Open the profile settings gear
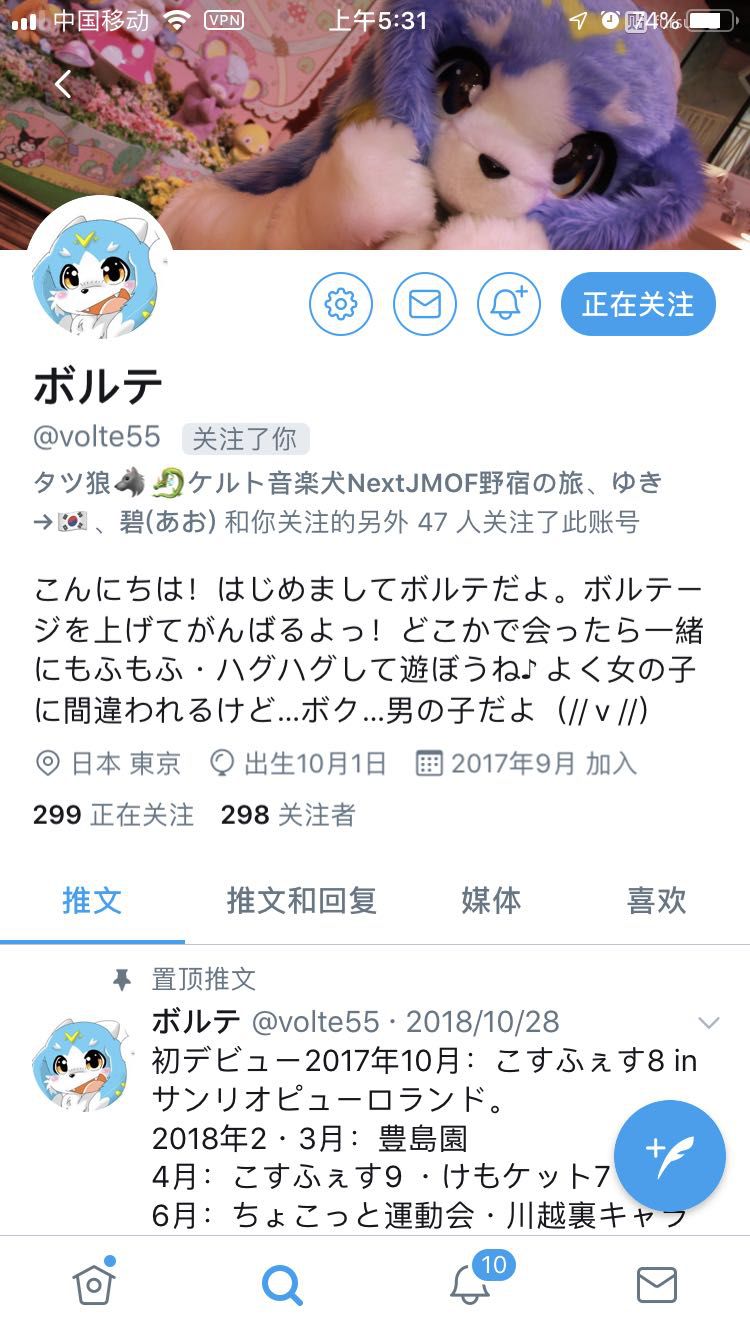Viewport: 750px width, 1334px height. (340, 304)
